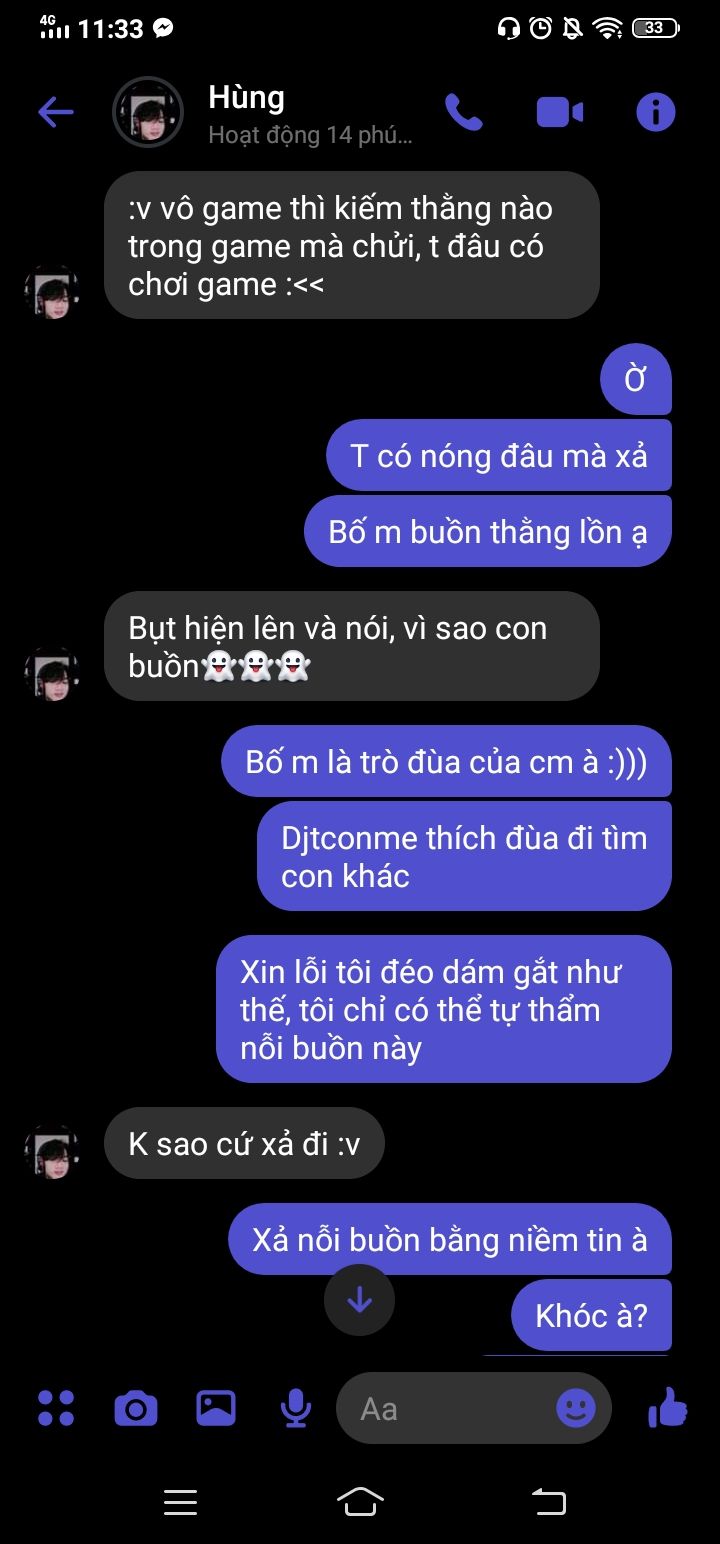Start a voice call with Hùng
The width and height of the screenshot is (720, 1544).
pos(463,112)
